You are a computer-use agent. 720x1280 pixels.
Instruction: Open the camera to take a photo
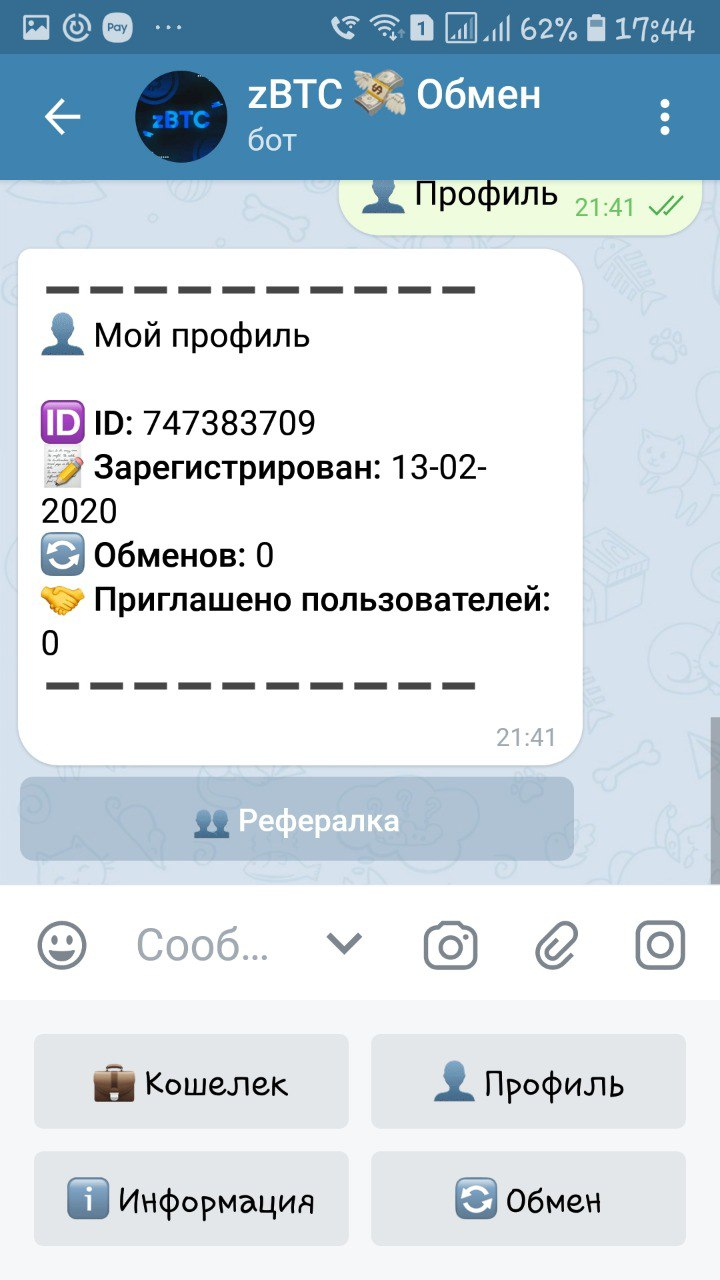coord(450,945)
